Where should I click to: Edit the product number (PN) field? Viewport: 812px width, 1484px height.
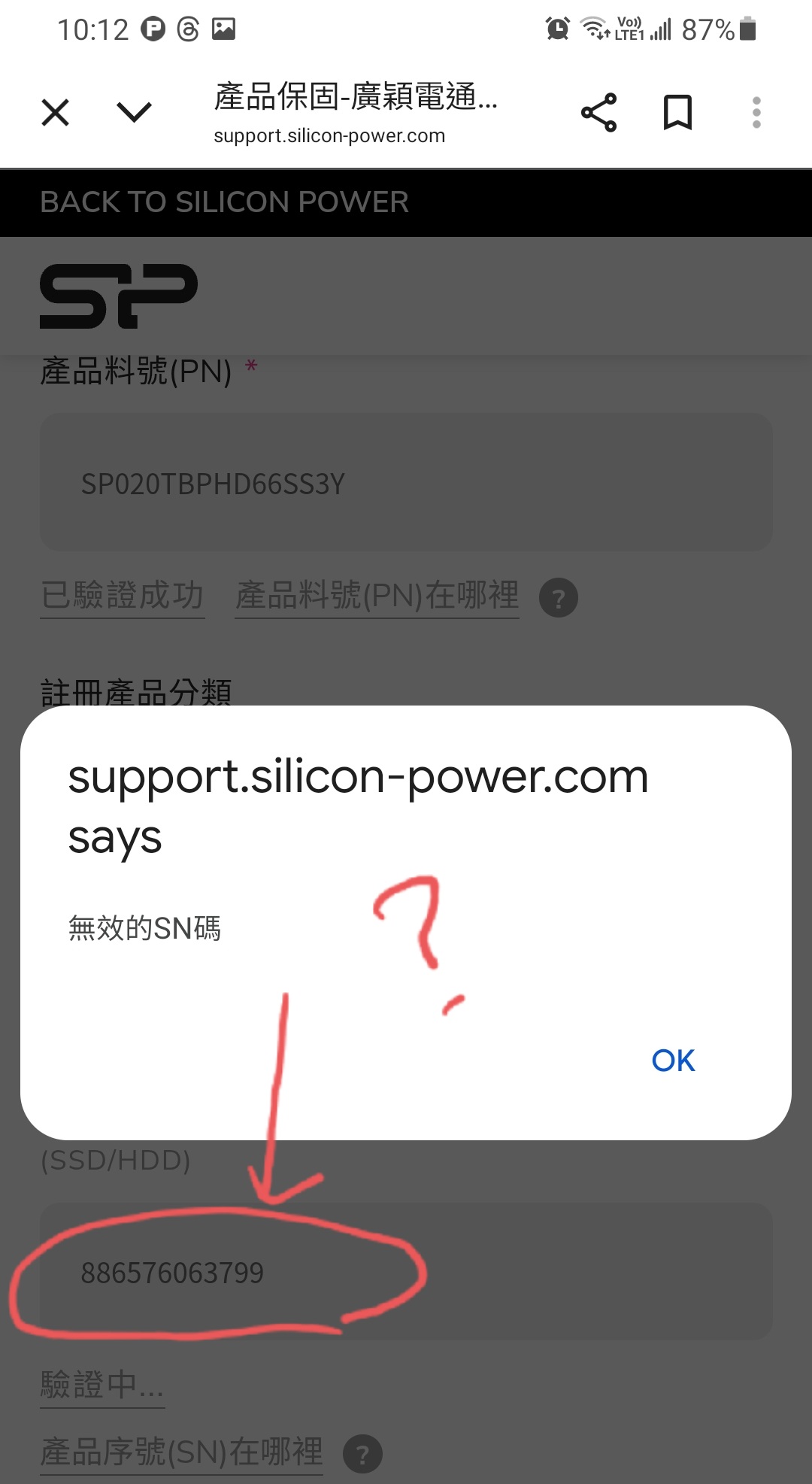[406, 483]
